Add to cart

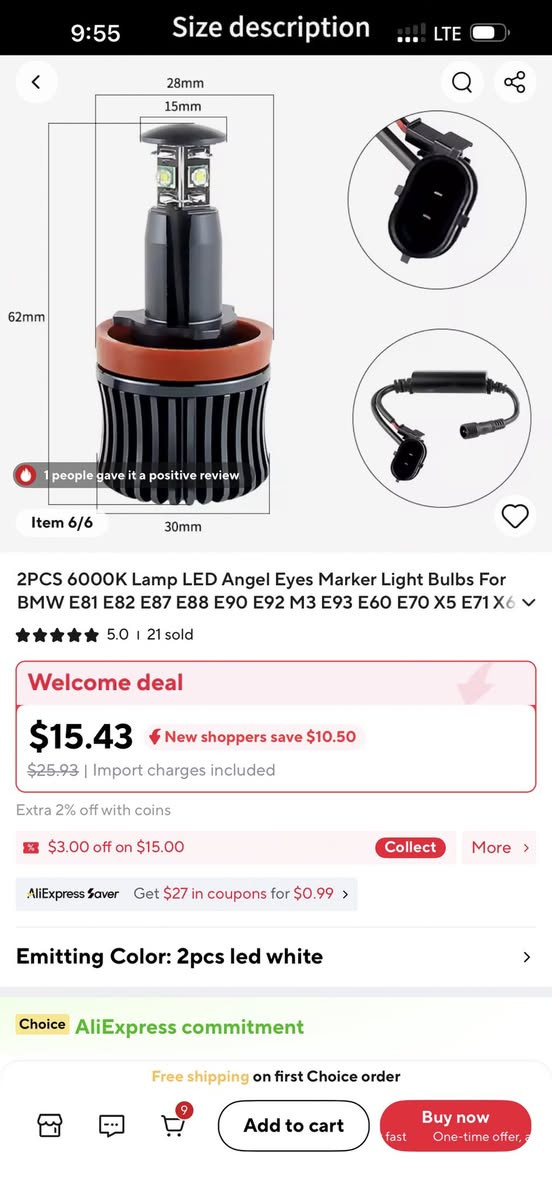point(294,1126)
